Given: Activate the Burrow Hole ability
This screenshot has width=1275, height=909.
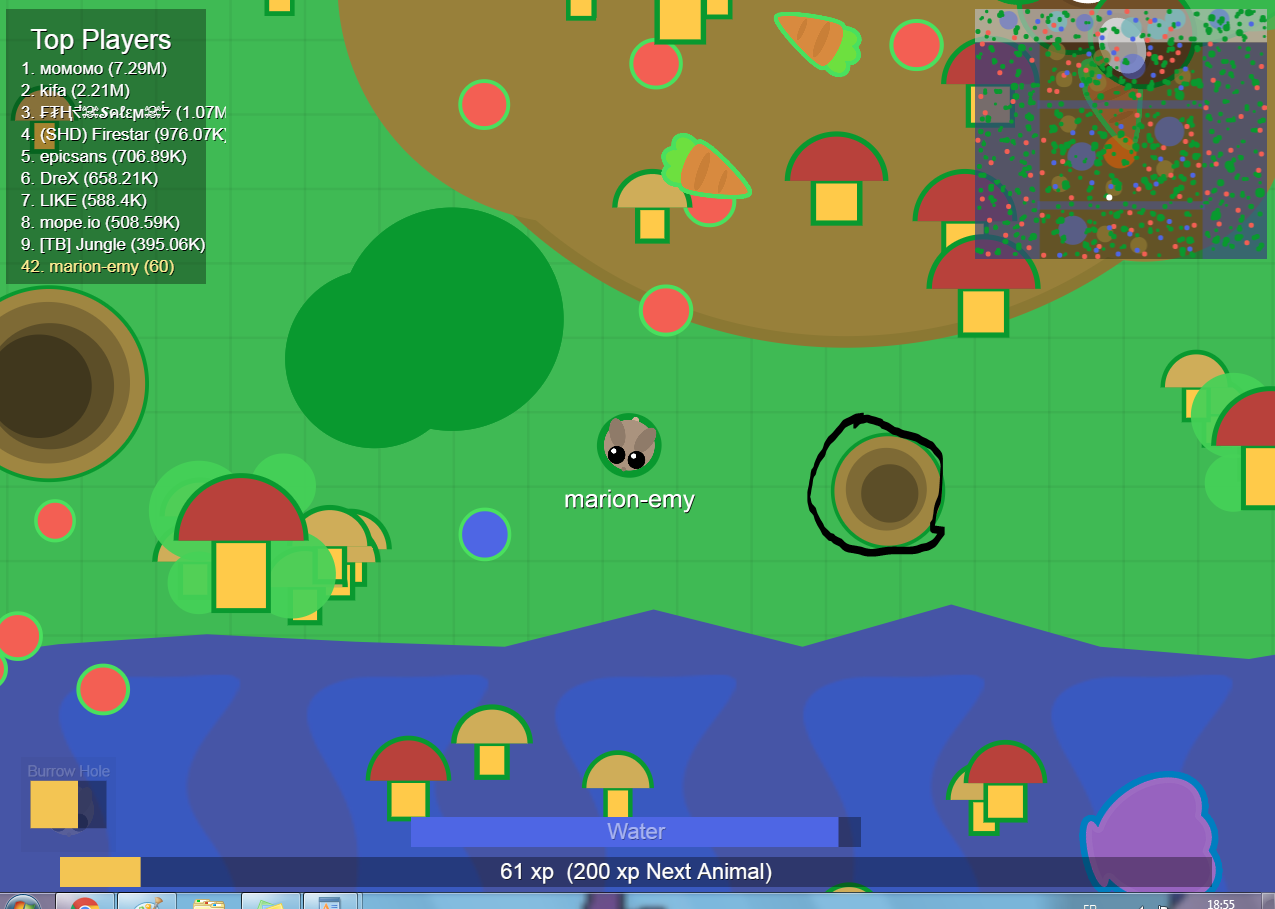Looking at the screenshot, I should [x=66, y=803].
